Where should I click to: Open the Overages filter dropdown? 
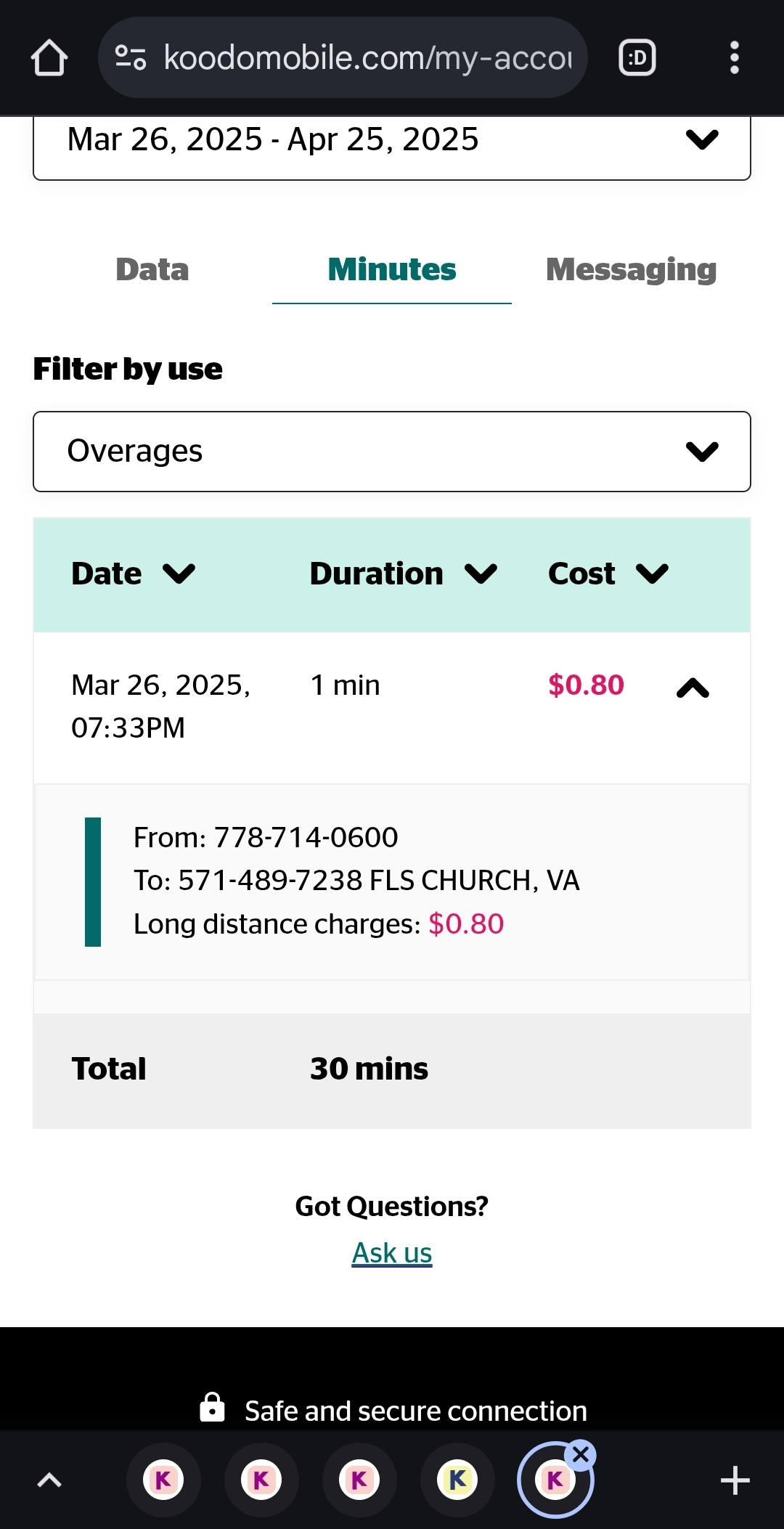[x=392, y=452]
